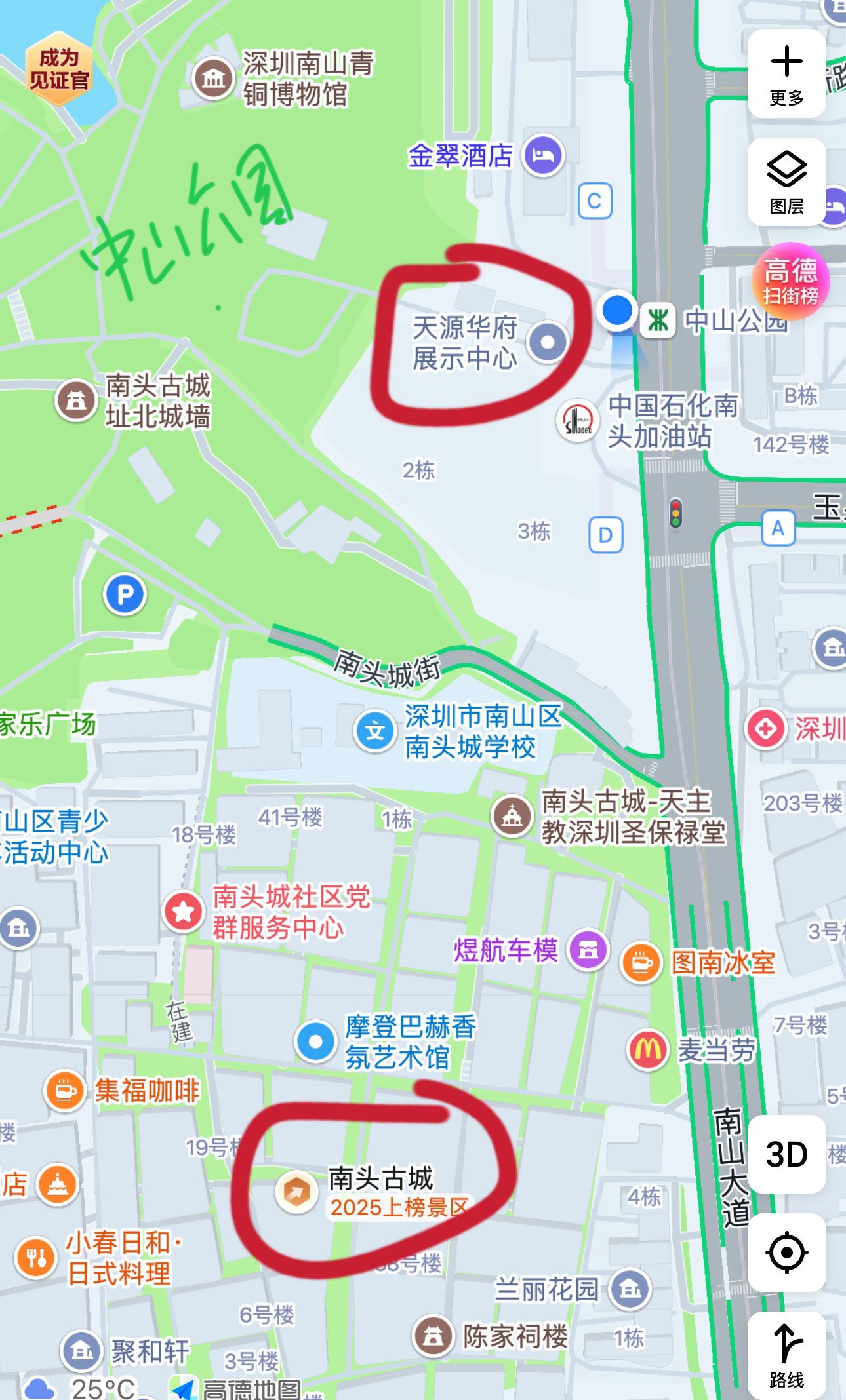Open the 南头古城 scenic spot marker

(x=296, y=1191)
